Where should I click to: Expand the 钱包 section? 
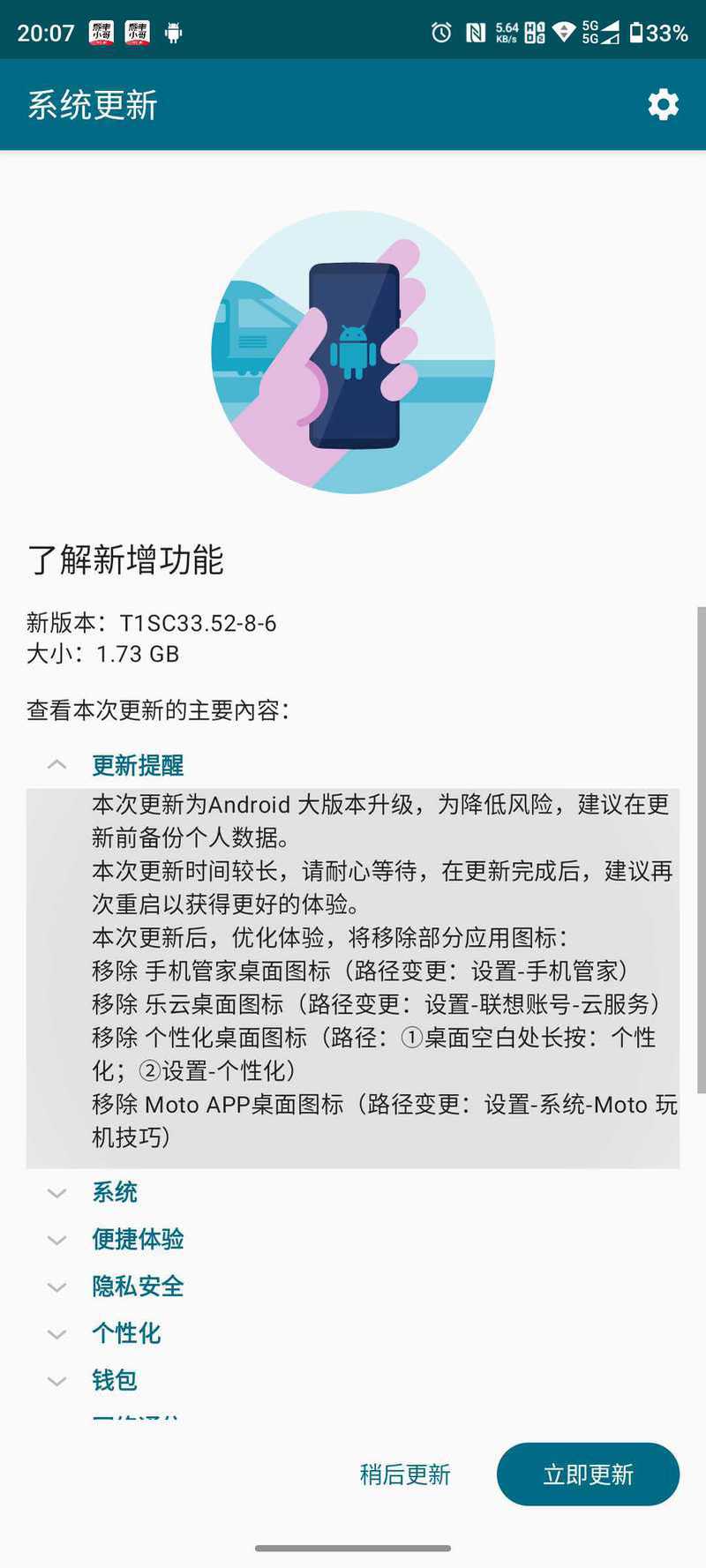(353, 1379)
